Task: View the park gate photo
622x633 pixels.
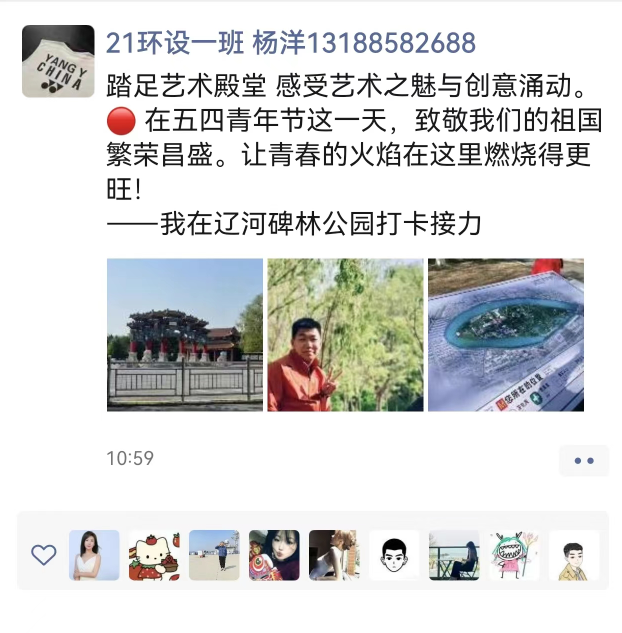Action: tap(185, 335)
